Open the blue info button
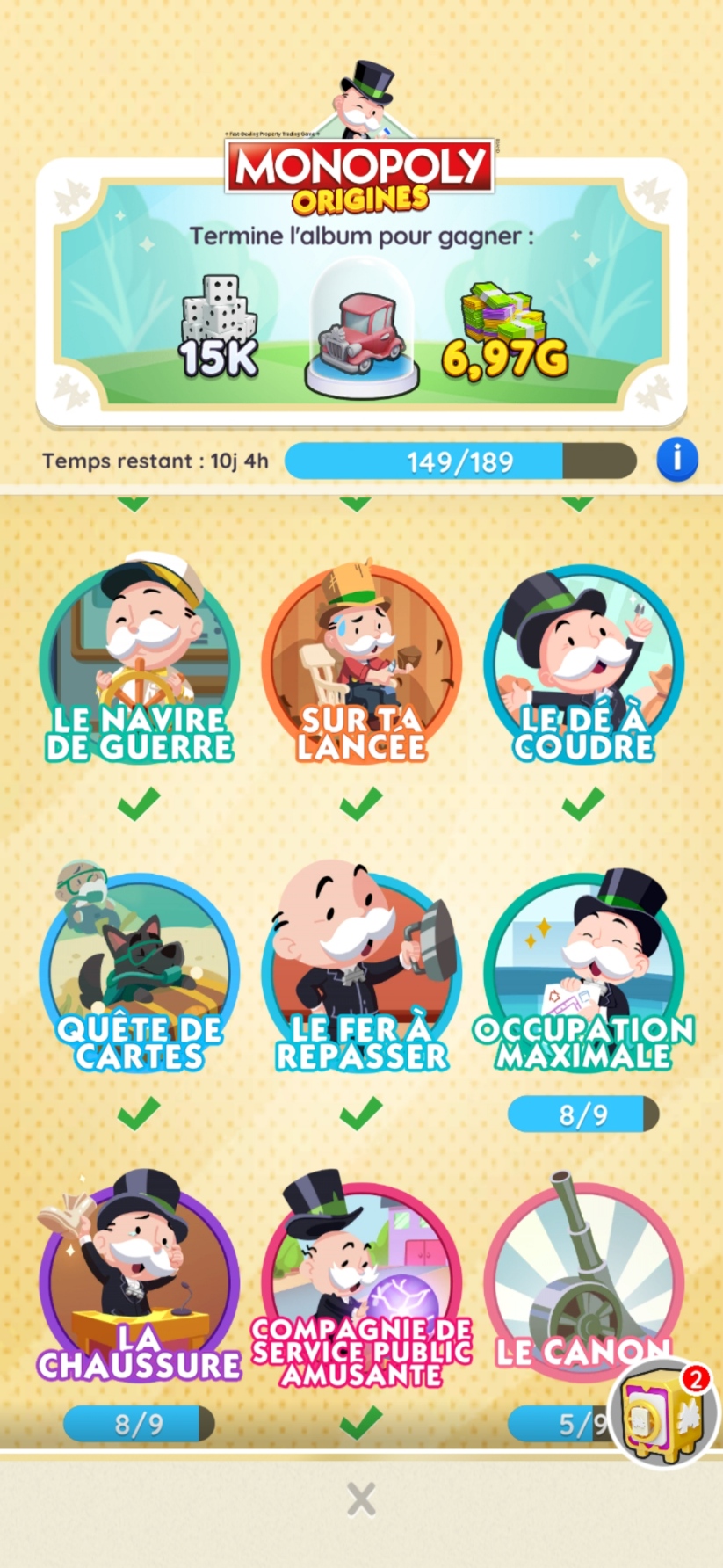 click(676, 460)
